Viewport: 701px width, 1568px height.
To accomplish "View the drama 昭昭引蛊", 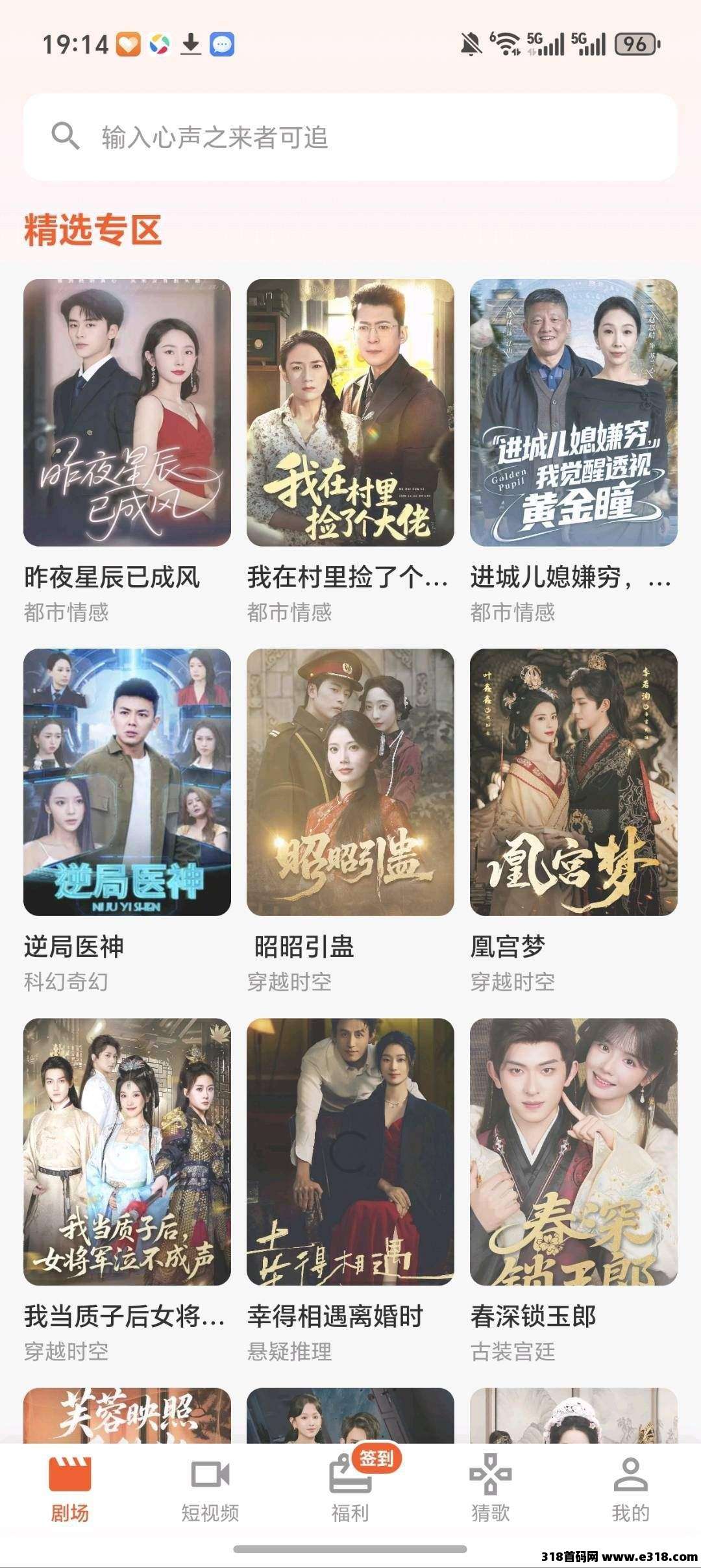I will coord(350,782).
